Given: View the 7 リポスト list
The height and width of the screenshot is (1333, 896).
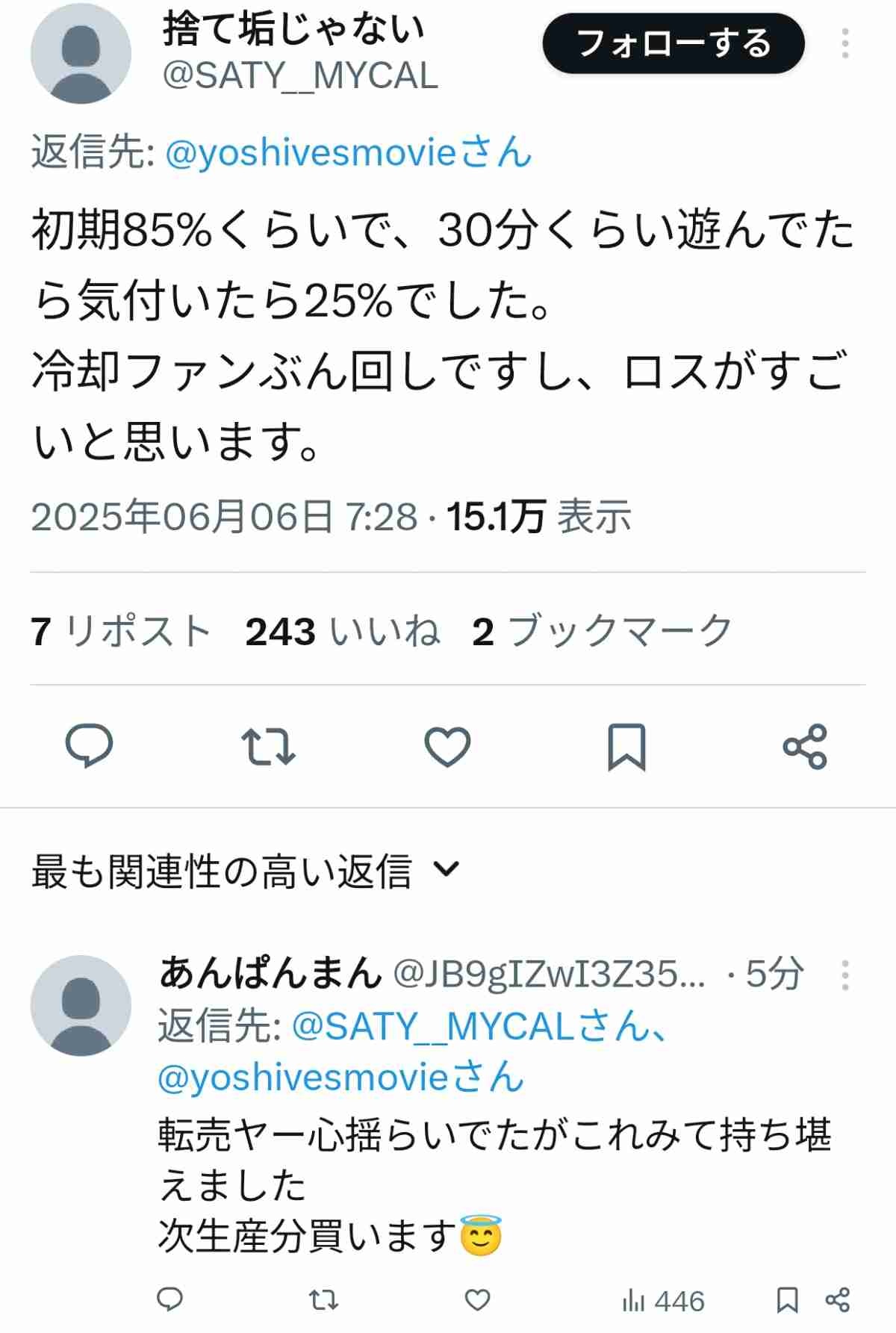Looking at the screenshot, I should [x=121, y=631].
